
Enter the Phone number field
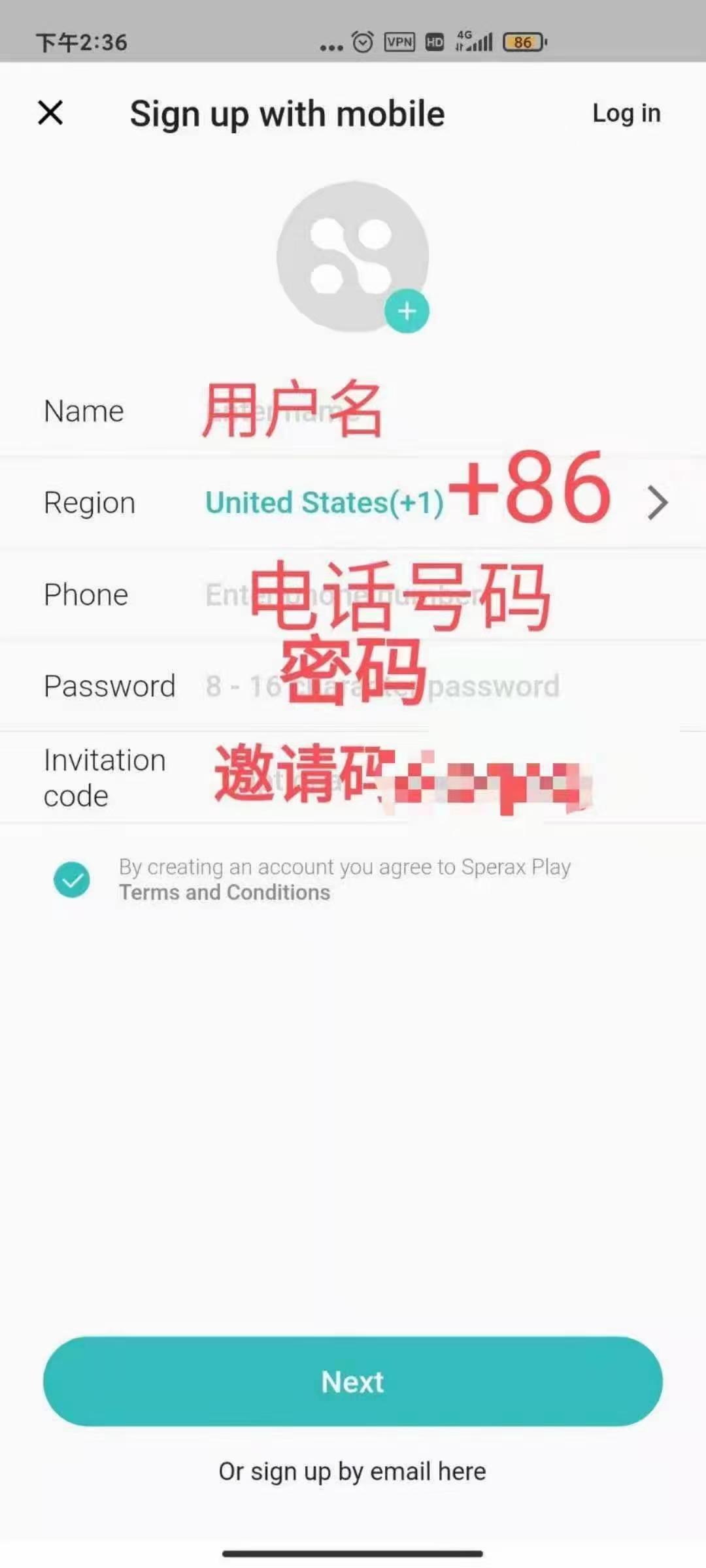pos(418,595)
